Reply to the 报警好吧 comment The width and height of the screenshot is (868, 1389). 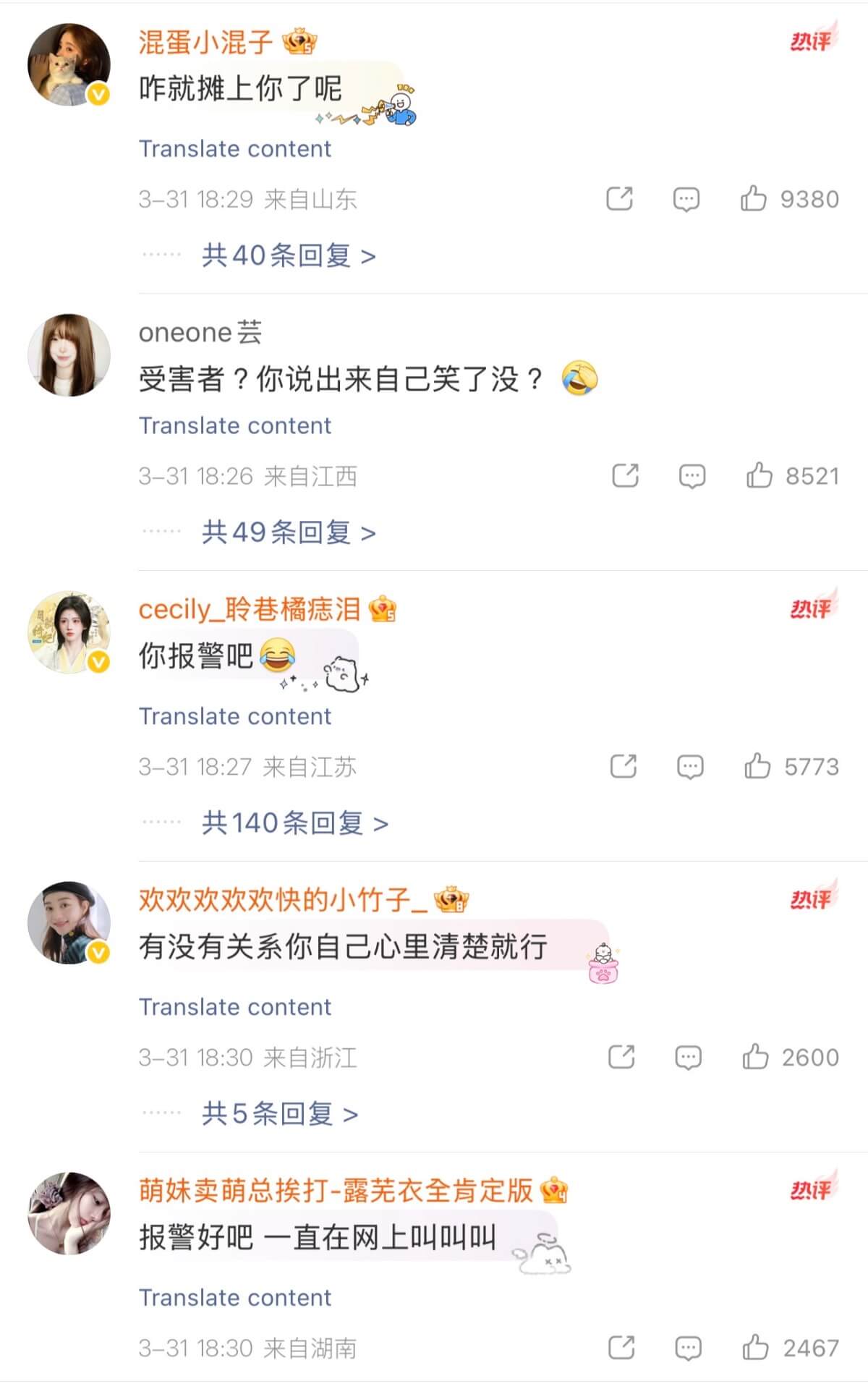[687, 1348]
